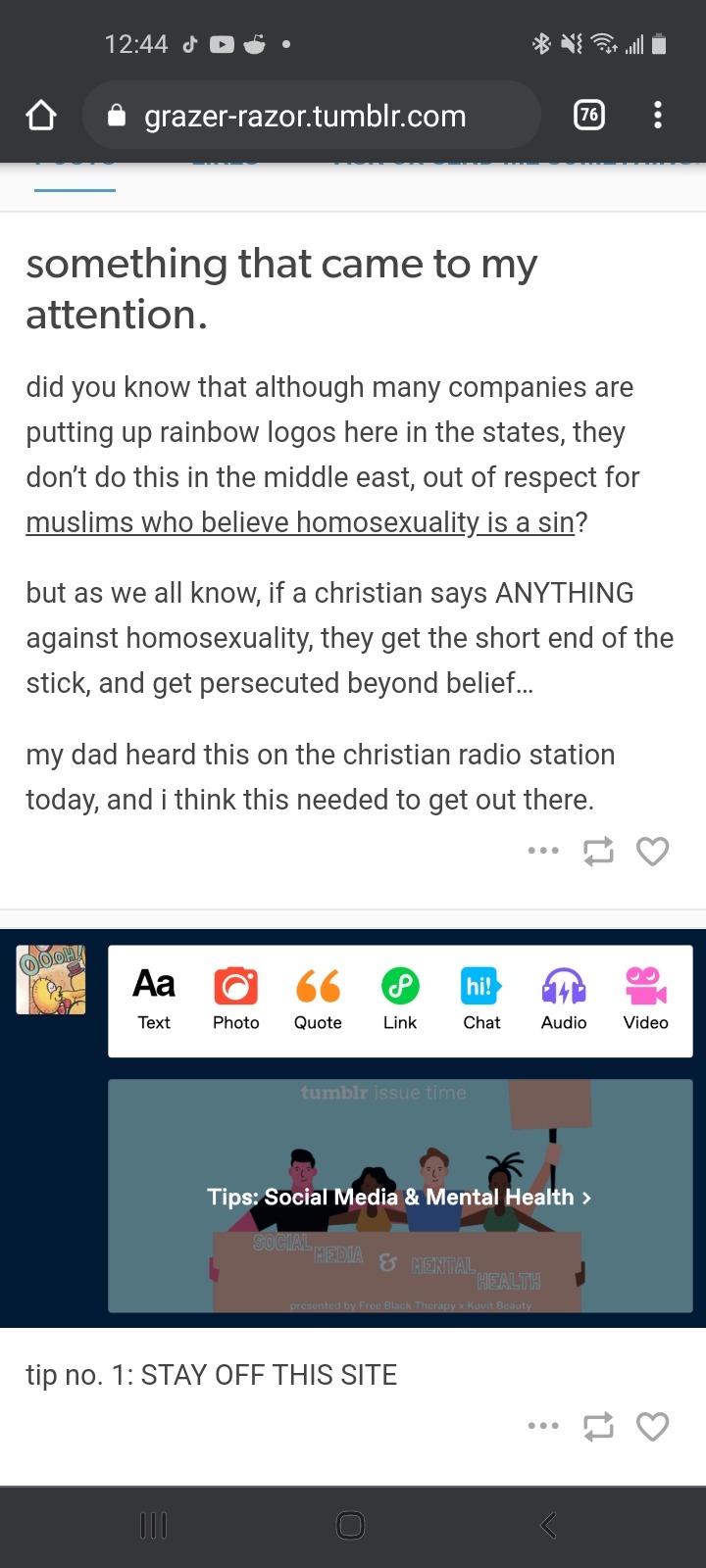Open more options on the rainbow logos post

(542, 851)
